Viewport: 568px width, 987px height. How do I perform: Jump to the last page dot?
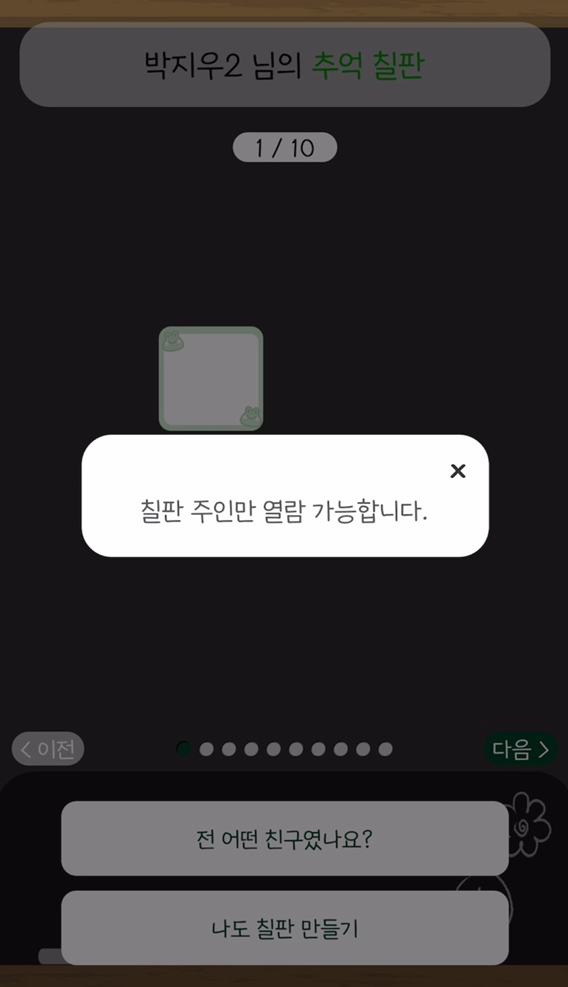[385, 749]
